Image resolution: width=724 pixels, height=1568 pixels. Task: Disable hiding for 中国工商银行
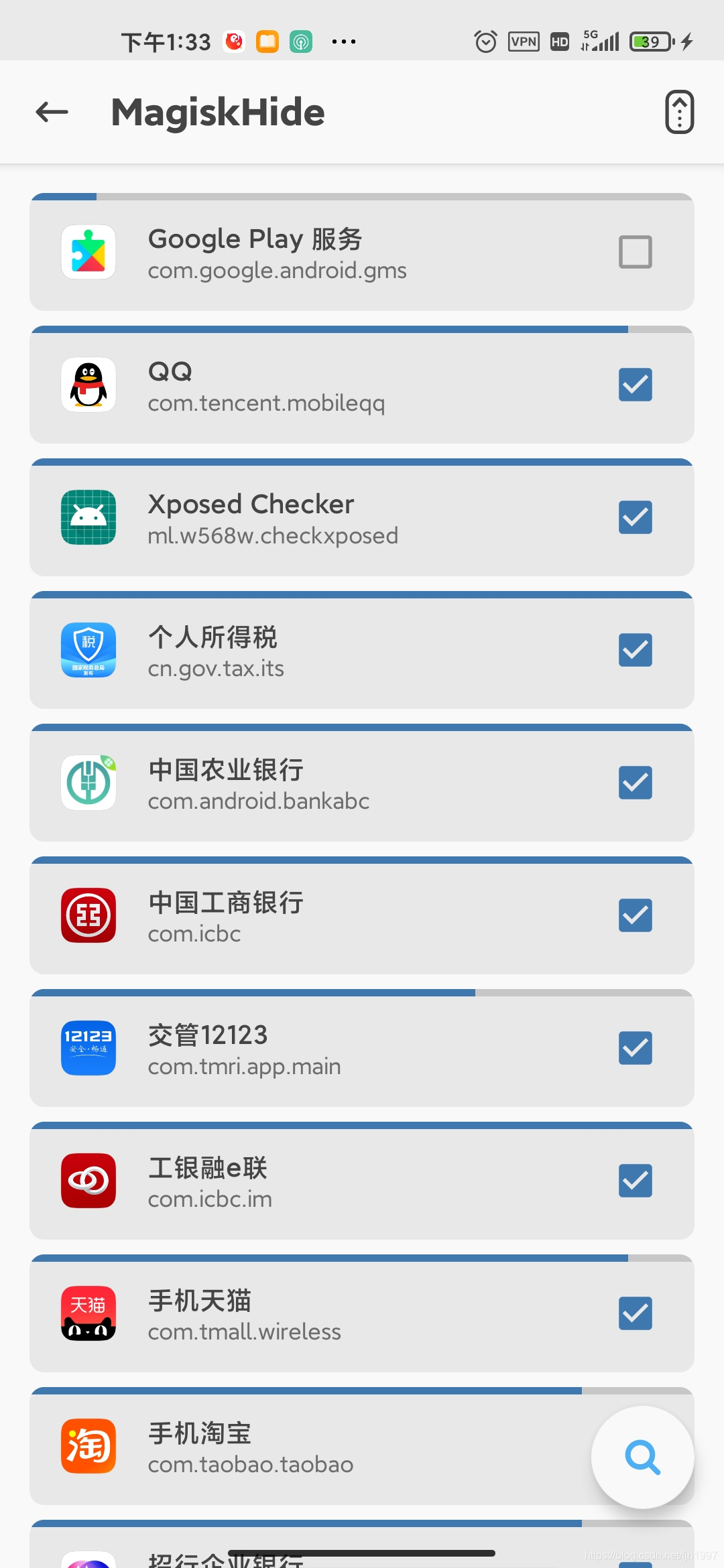click(634, 915)
